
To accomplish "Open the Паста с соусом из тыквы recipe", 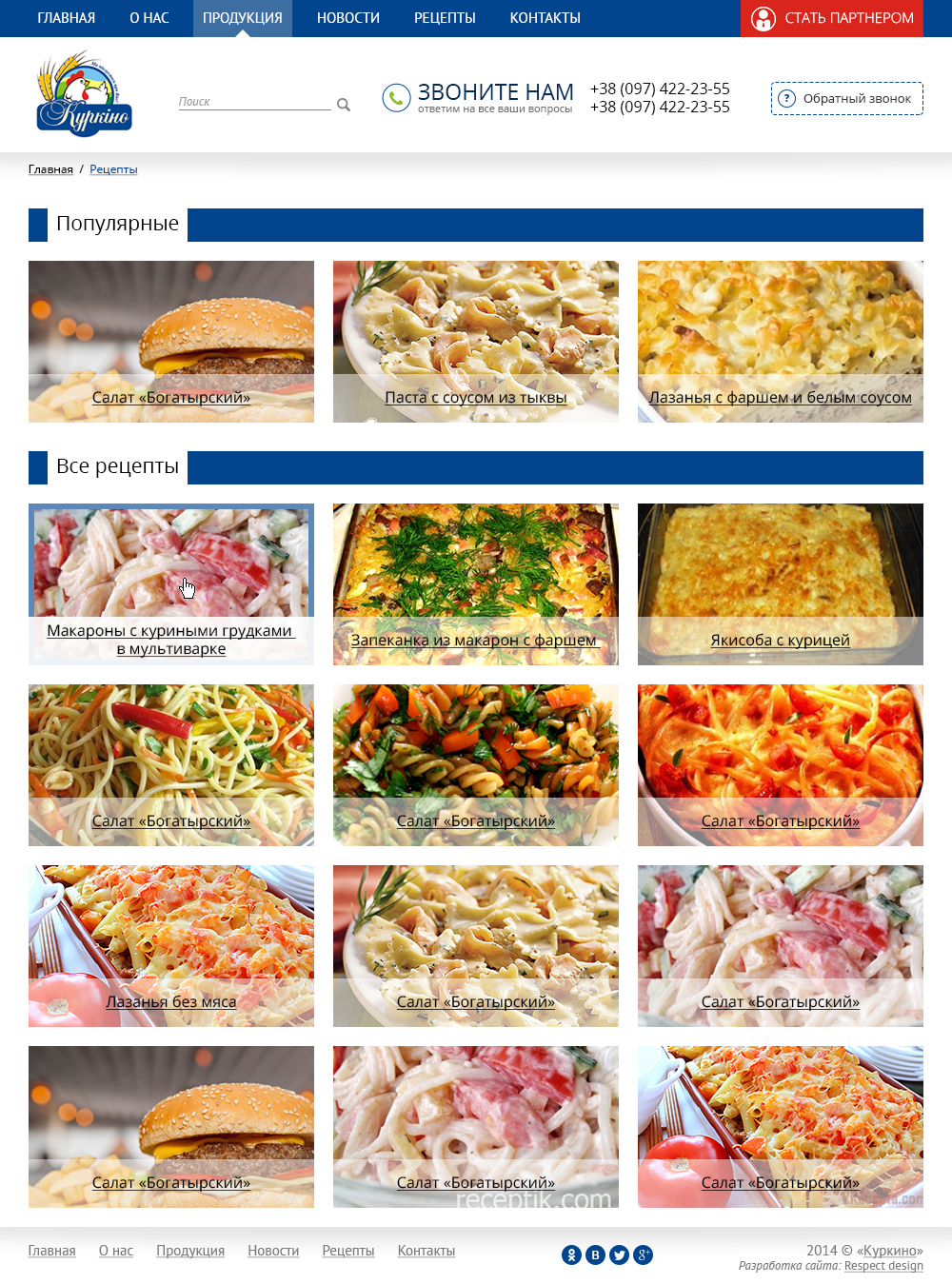I will [x=475, y=398].
